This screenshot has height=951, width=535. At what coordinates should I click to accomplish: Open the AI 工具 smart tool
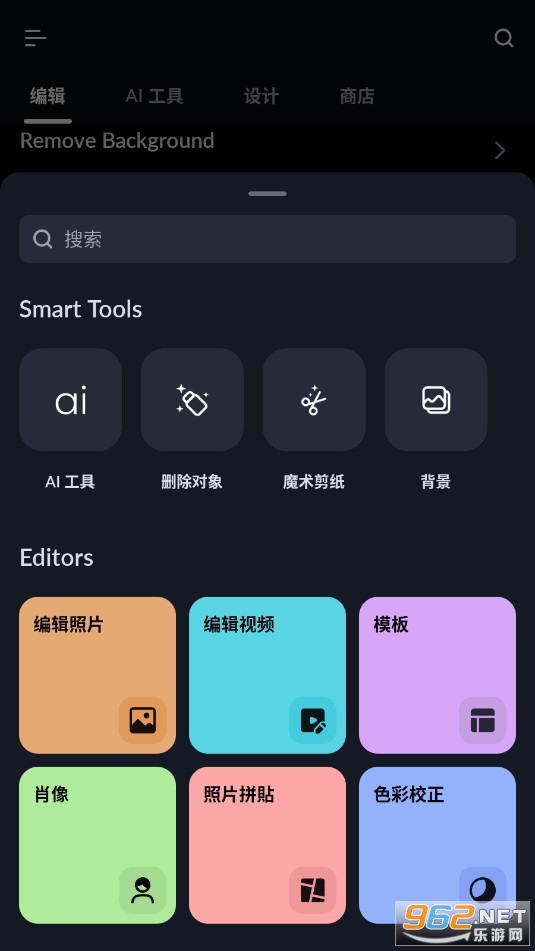(70, 400)
